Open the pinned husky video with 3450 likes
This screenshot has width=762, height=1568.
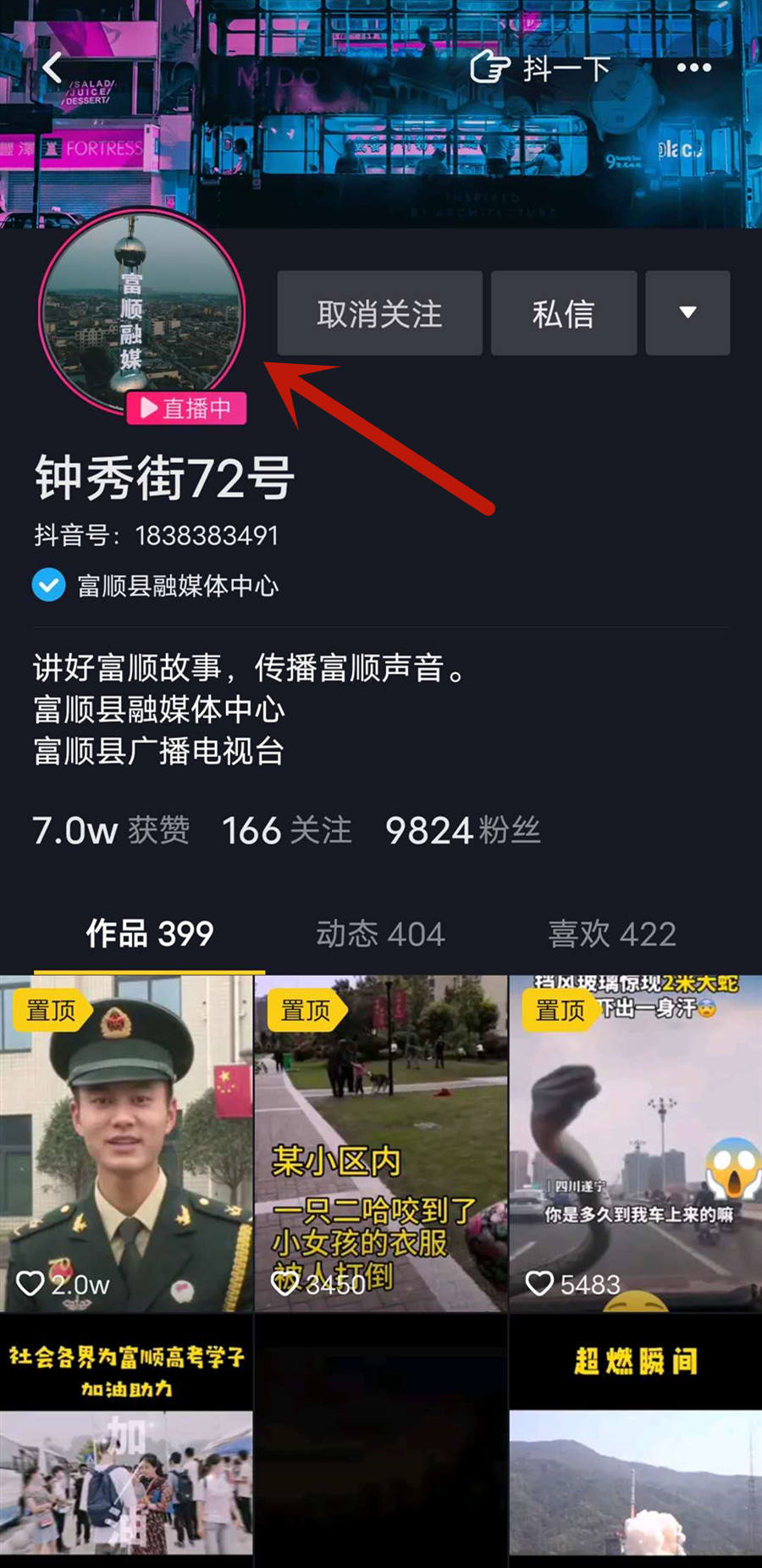[x=381, y=1143]
